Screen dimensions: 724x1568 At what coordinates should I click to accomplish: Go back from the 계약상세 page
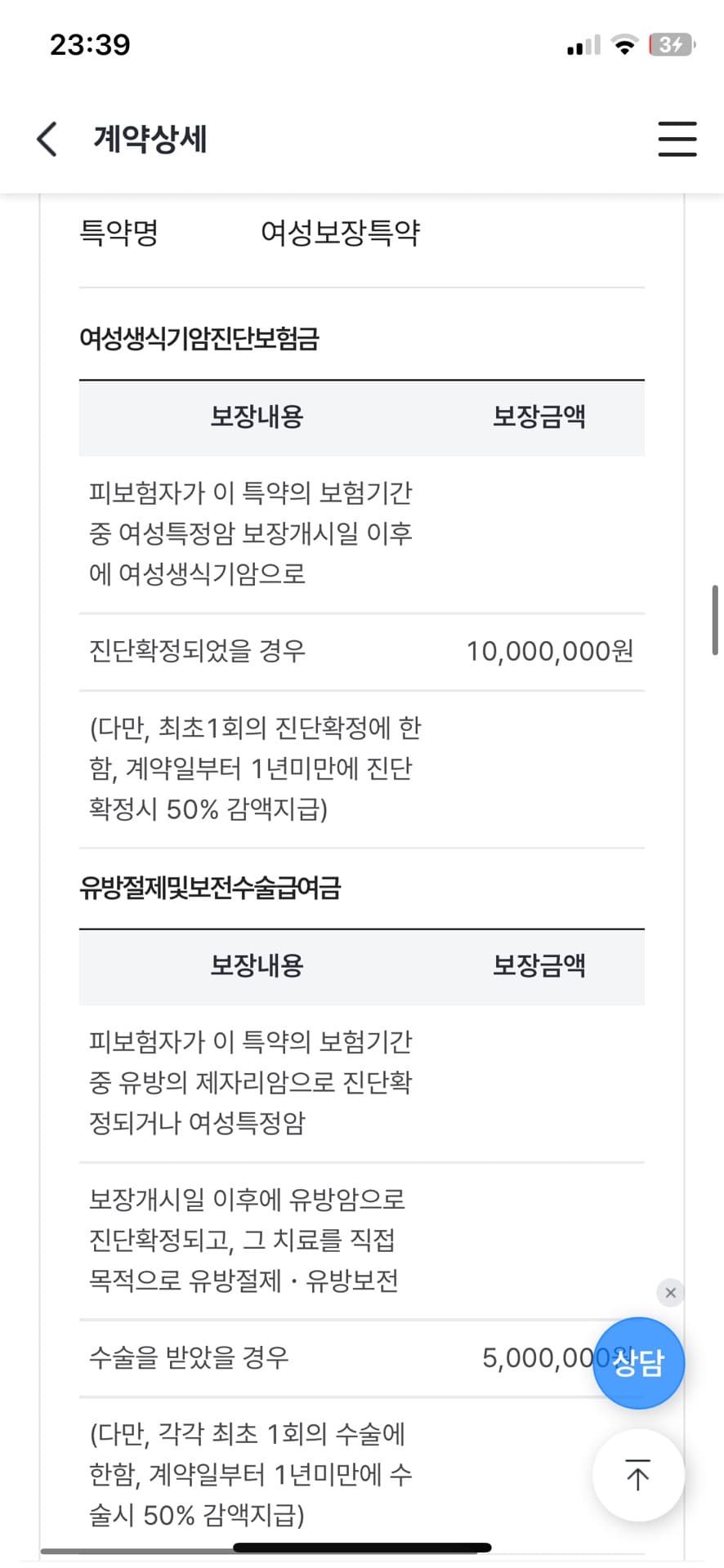click(x=47, y=139)
